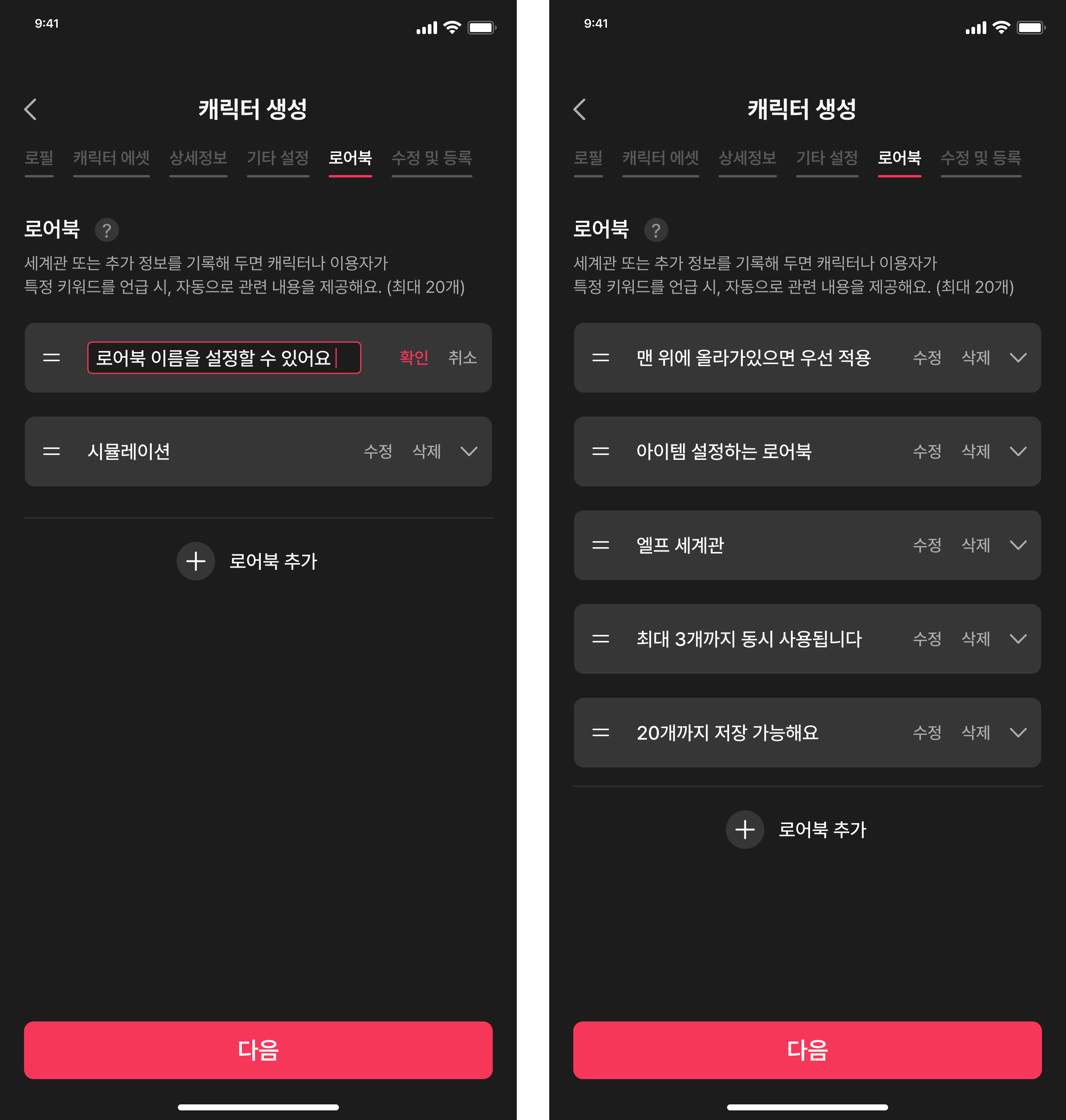Cancel name editing with 취소

click(x=462, y=357)
